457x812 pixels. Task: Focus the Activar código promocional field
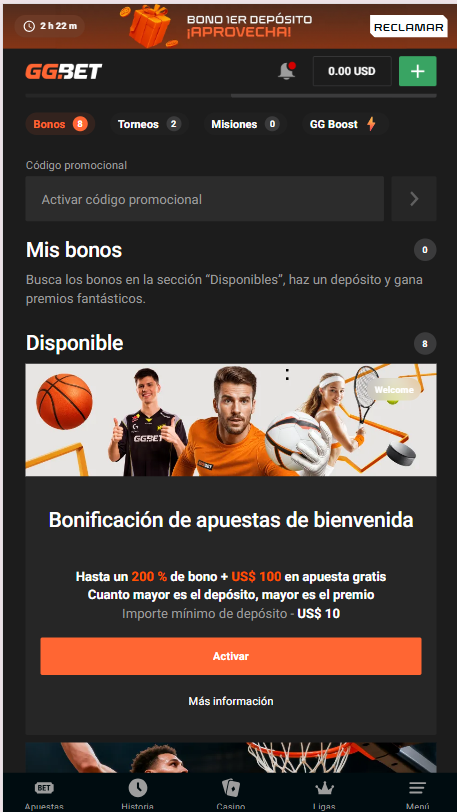coord(205,199)
